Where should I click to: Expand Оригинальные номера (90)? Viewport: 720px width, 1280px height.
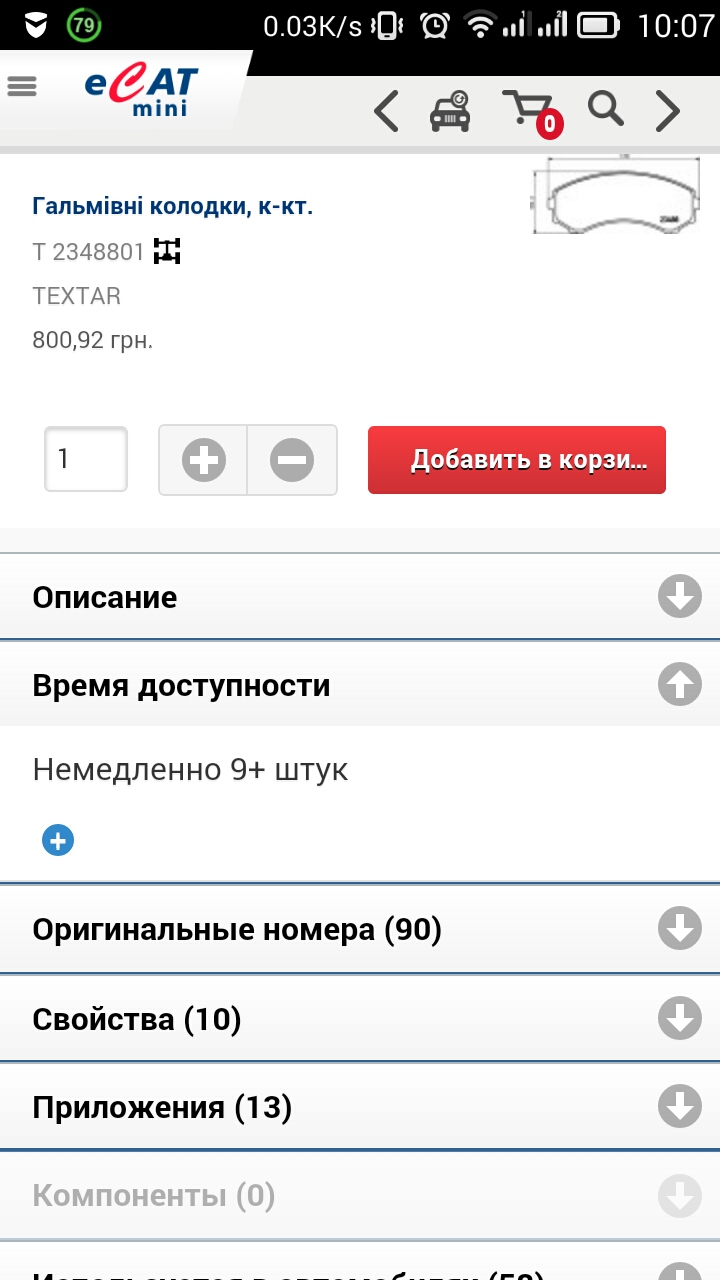tap(360, 930)
